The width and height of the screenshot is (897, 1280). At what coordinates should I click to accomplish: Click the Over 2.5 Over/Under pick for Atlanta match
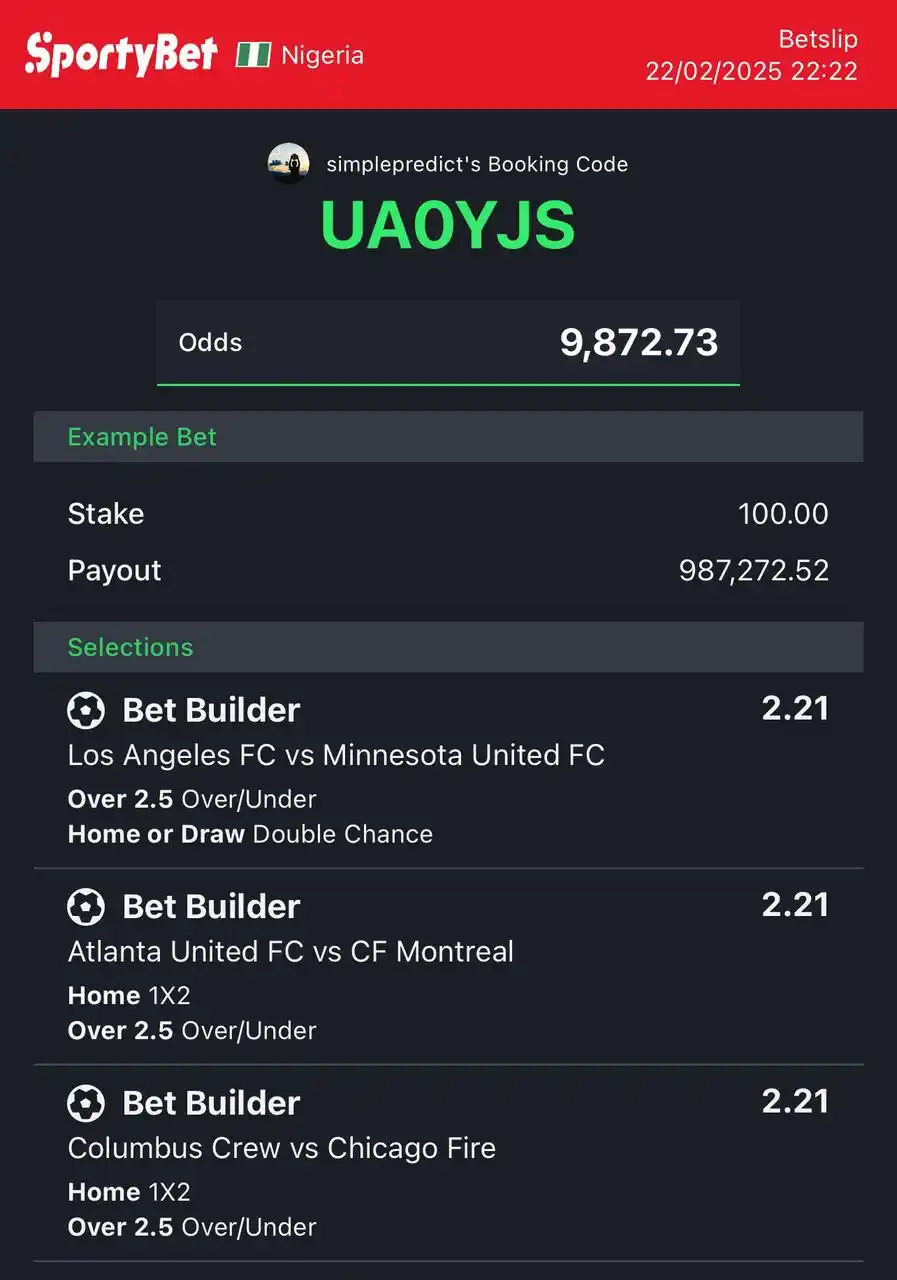[191, 1030]
